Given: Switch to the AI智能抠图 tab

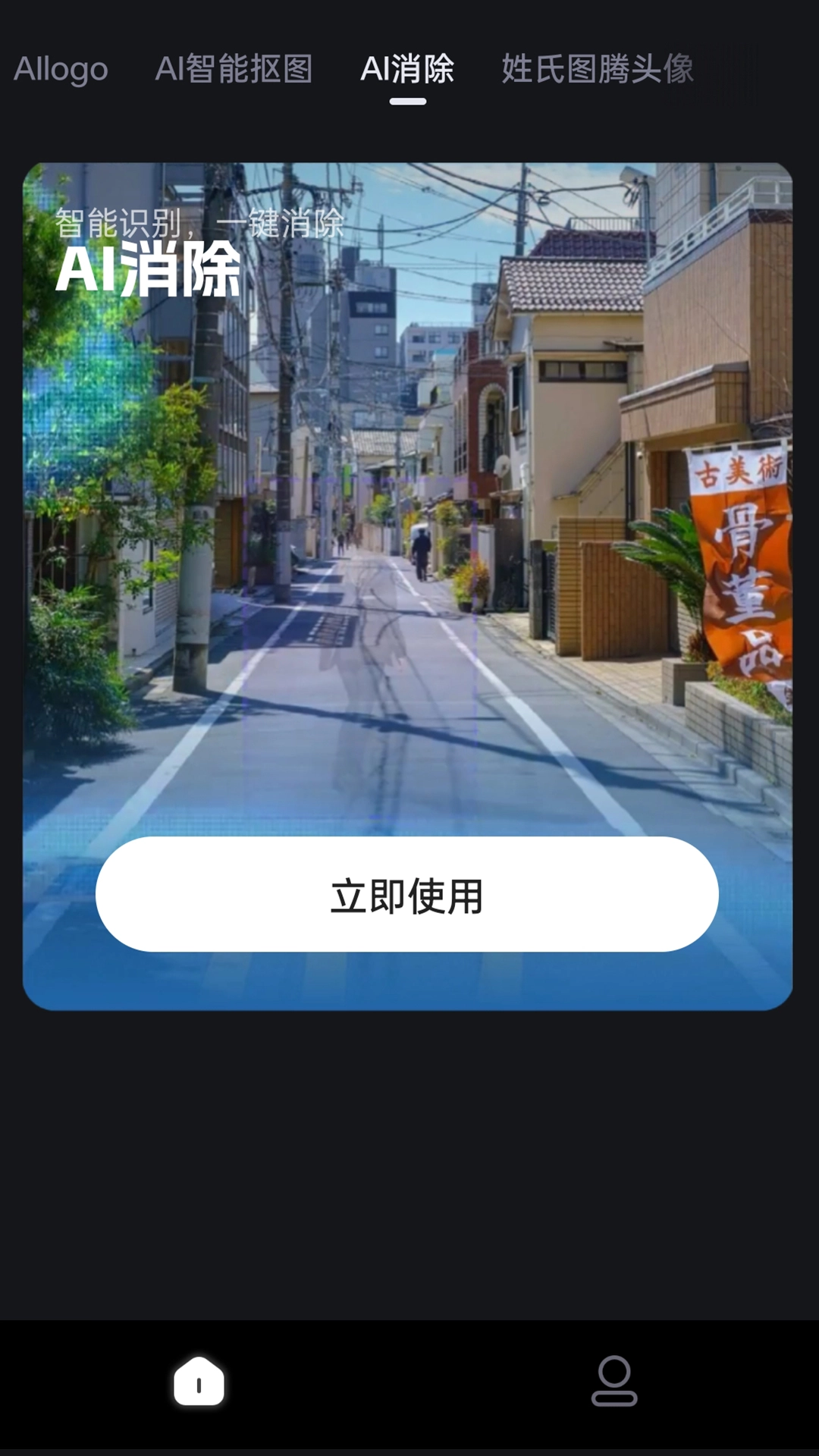Looking at the screenshot, I should coord(234,69).
